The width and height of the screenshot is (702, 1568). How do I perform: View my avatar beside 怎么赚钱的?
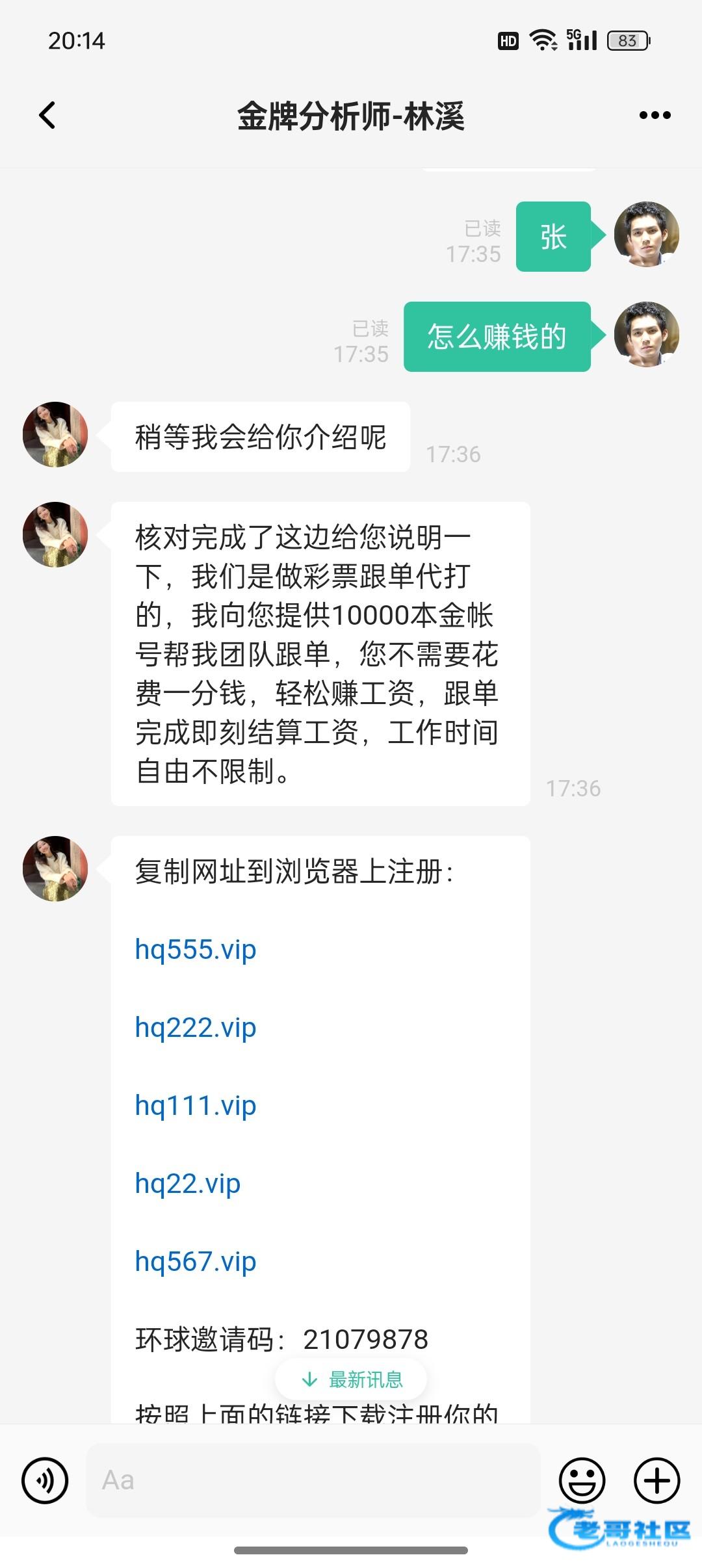pyautogui.click(x=646, y=334)
